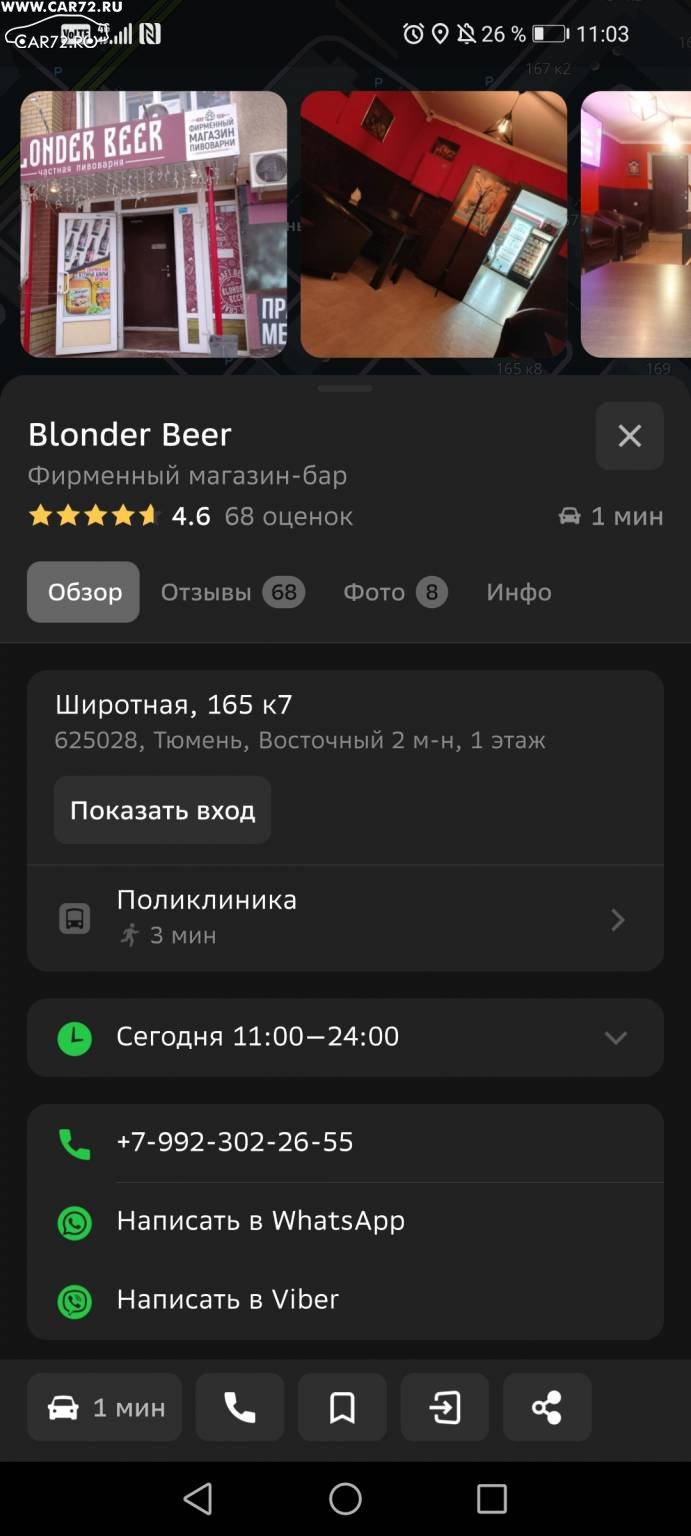Expand today's opening hours

[x=345, y=1037]
